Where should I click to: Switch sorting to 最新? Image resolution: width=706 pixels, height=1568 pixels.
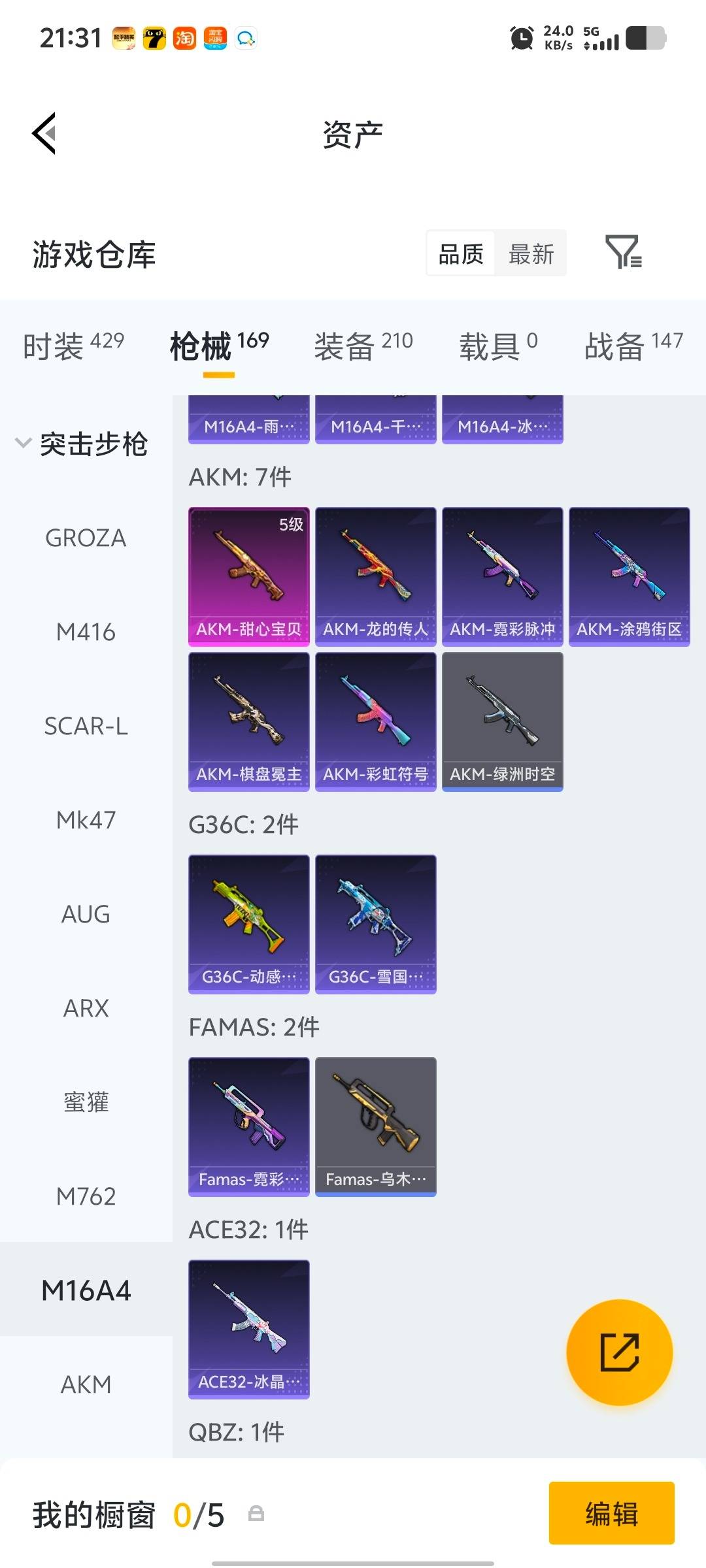click(531, 253)
